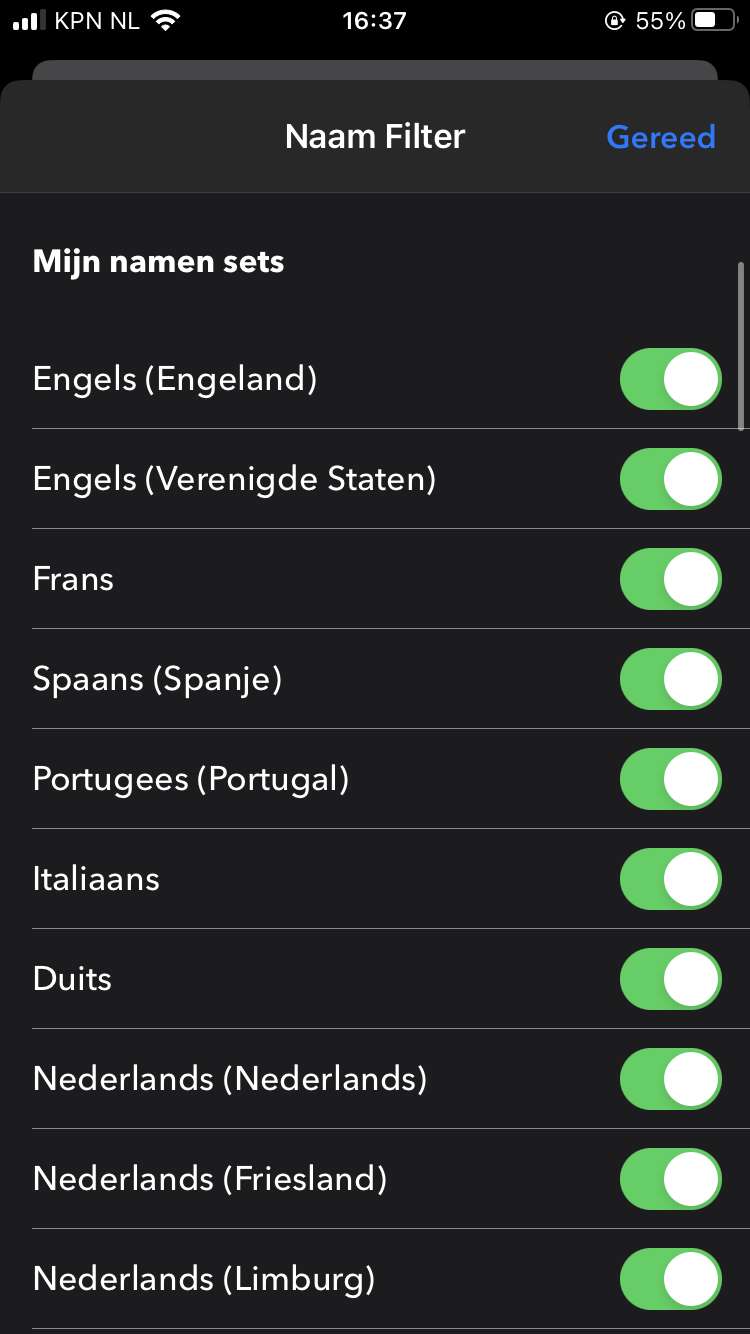Tap Gereed to finish filtering
This screenshot has width=750, height=1334.
661,137
